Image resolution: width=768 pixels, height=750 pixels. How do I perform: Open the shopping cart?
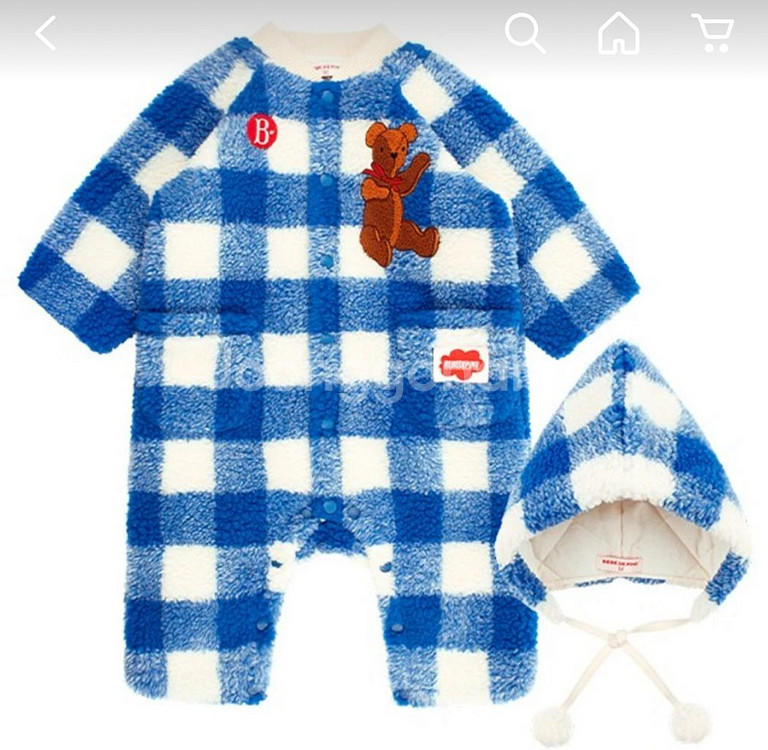click(712, 34)
